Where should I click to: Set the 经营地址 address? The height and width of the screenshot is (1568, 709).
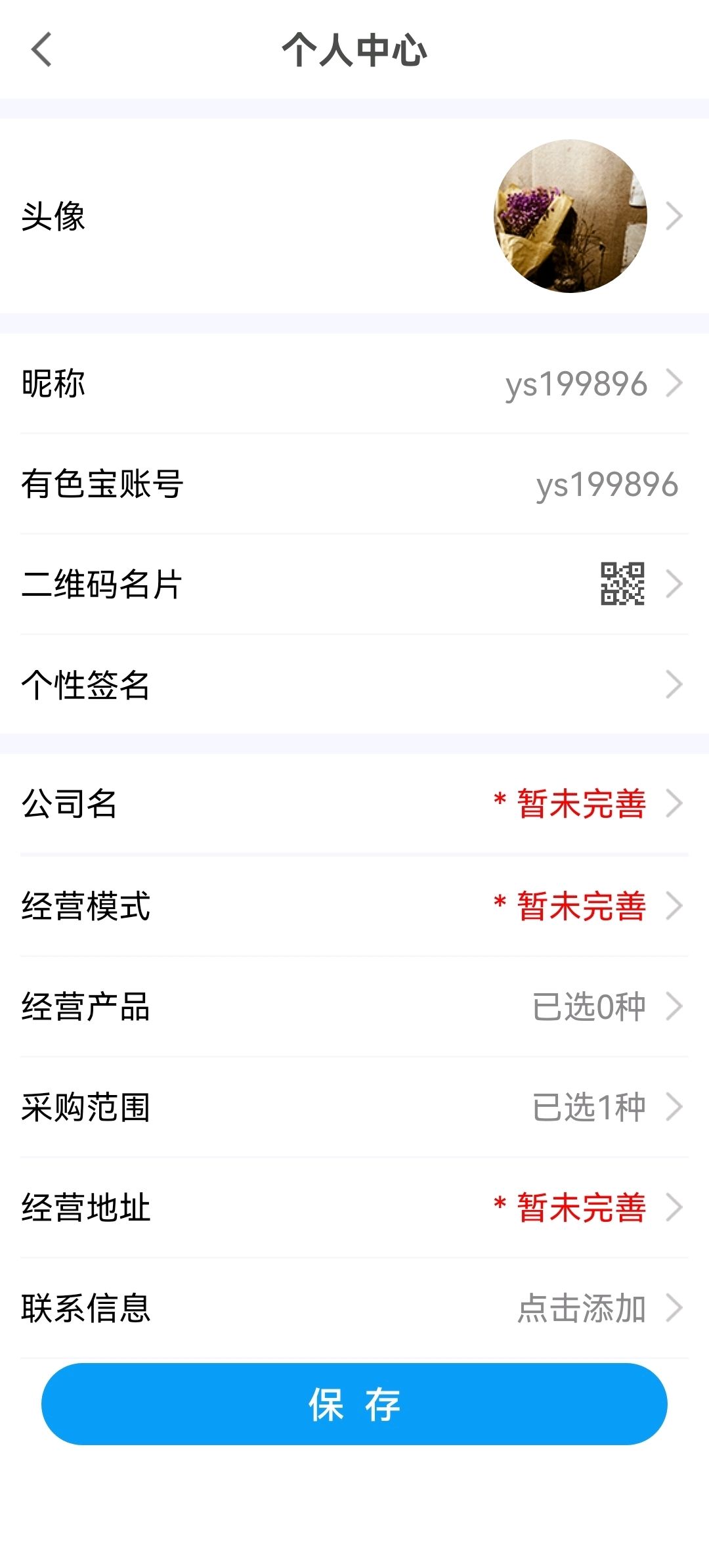(x=354, y=1207)
